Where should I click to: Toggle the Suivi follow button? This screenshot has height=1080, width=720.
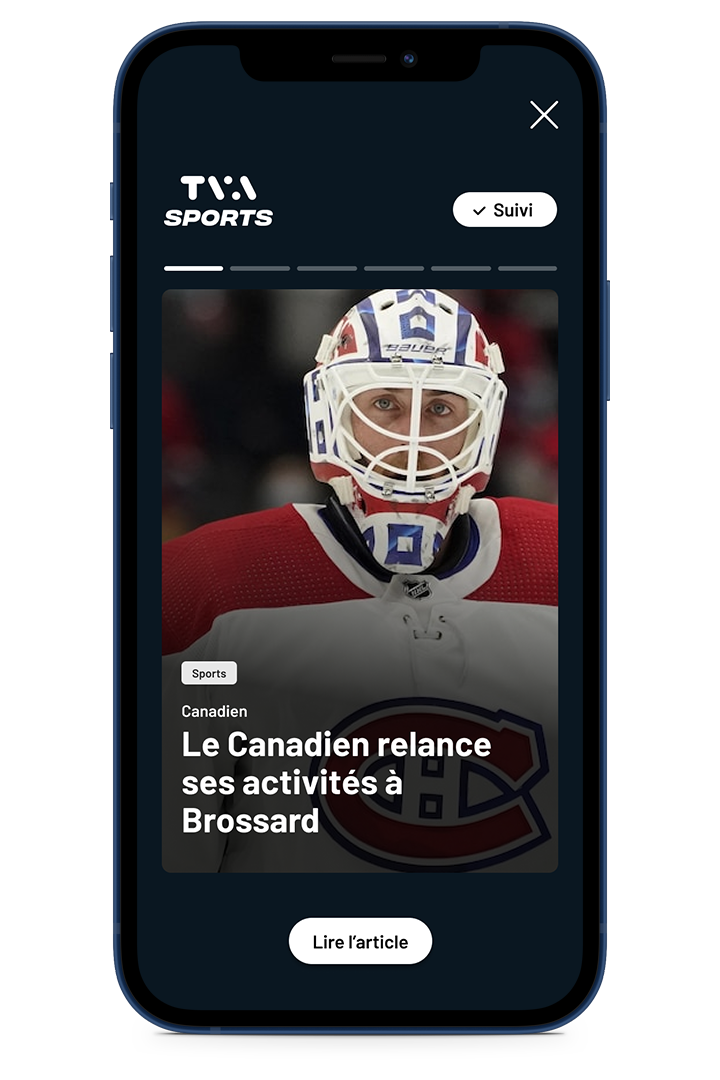click(504, 210)
